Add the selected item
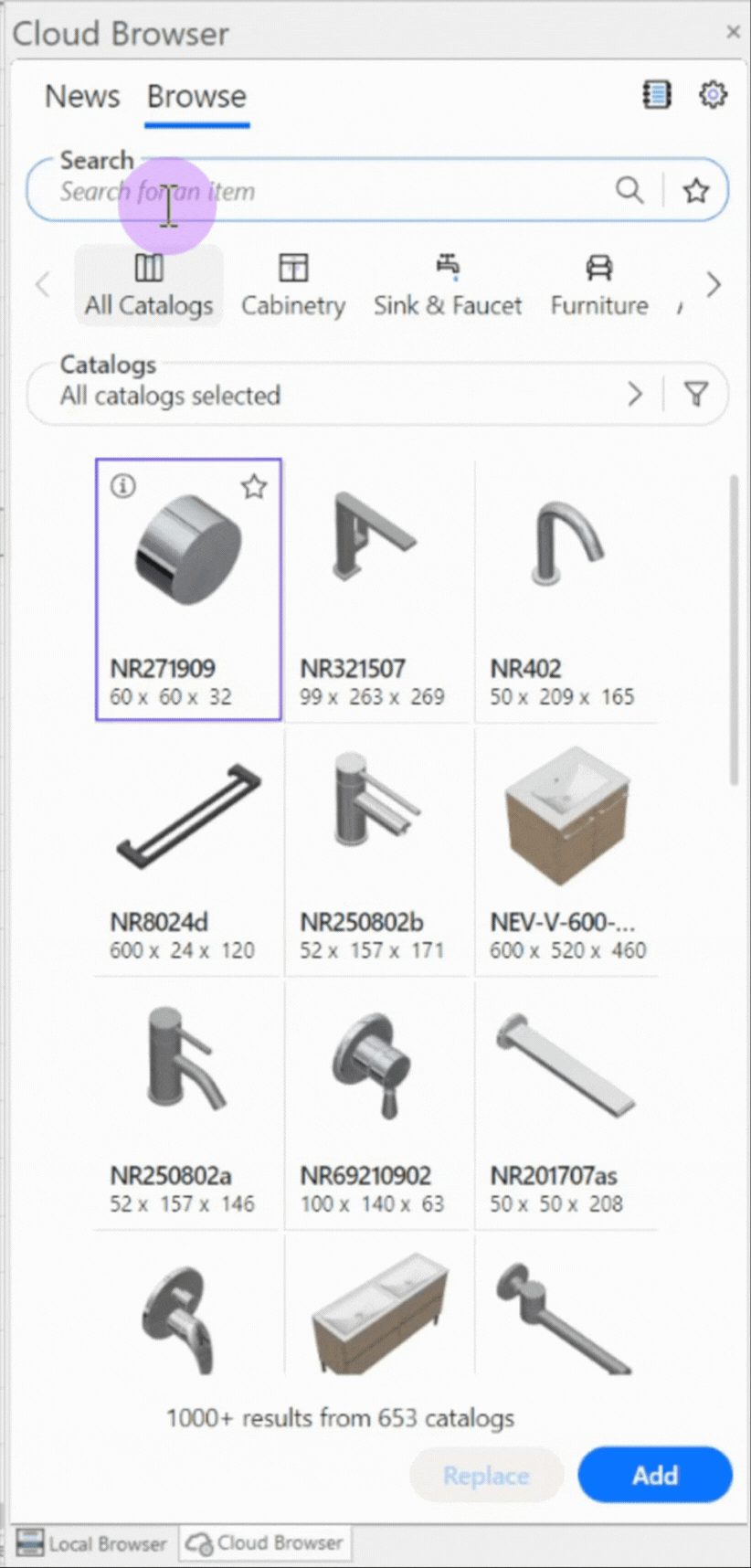Image resolution: width=751 pixels, height=1568 pixels. coord(654,1475)
